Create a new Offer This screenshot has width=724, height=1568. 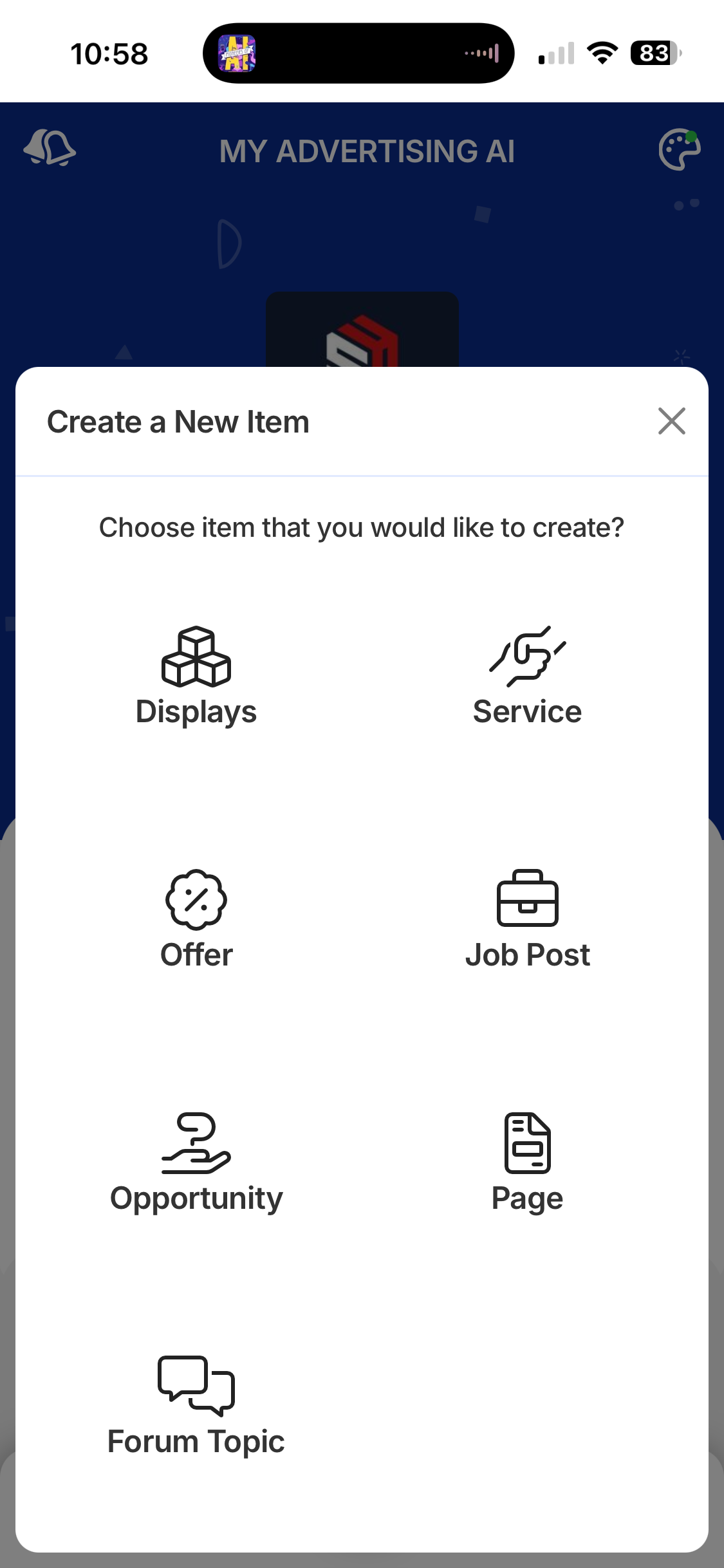196,919
